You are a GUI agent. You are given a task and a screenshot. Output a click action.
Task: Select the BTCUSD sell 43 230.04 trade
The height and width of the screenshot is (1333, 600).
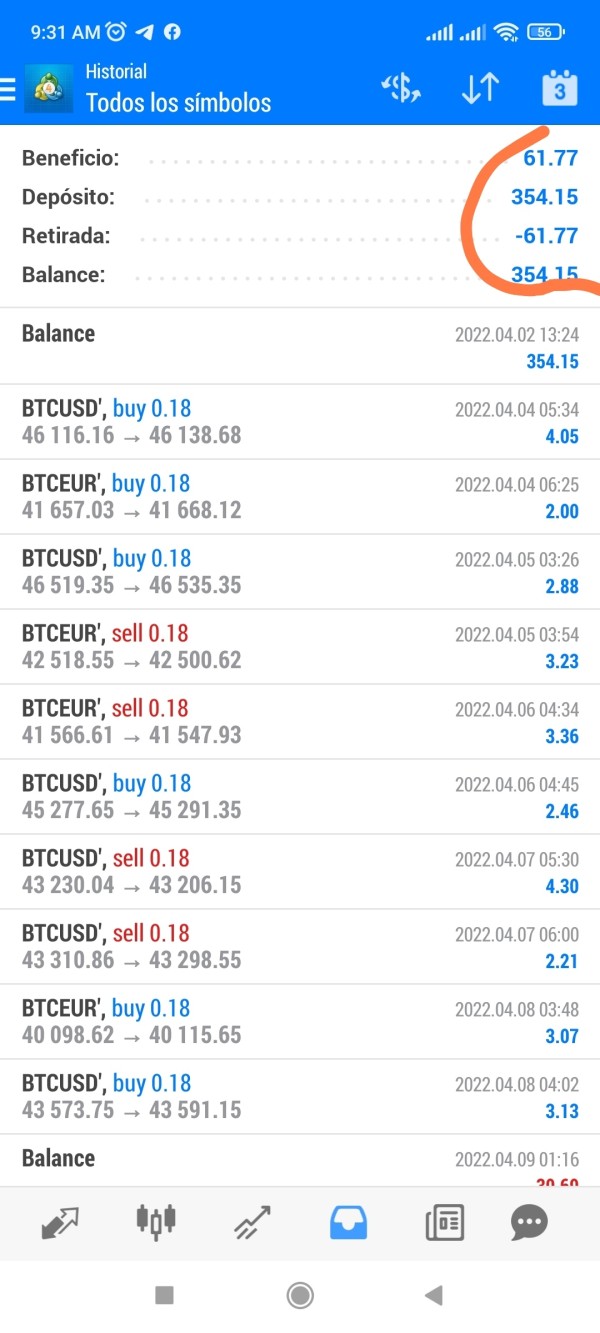[300, 872]
